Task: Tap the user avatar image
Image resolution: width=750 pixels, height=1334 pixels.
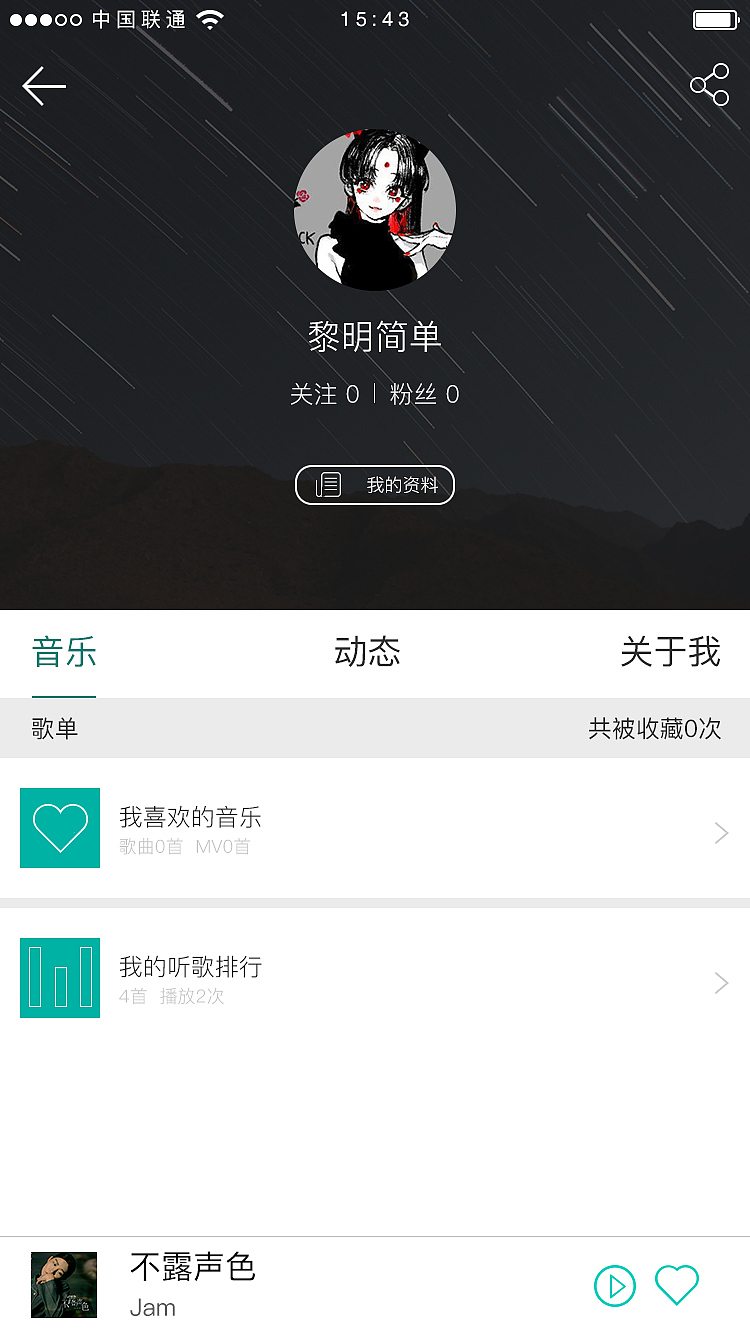Action: 375,210
